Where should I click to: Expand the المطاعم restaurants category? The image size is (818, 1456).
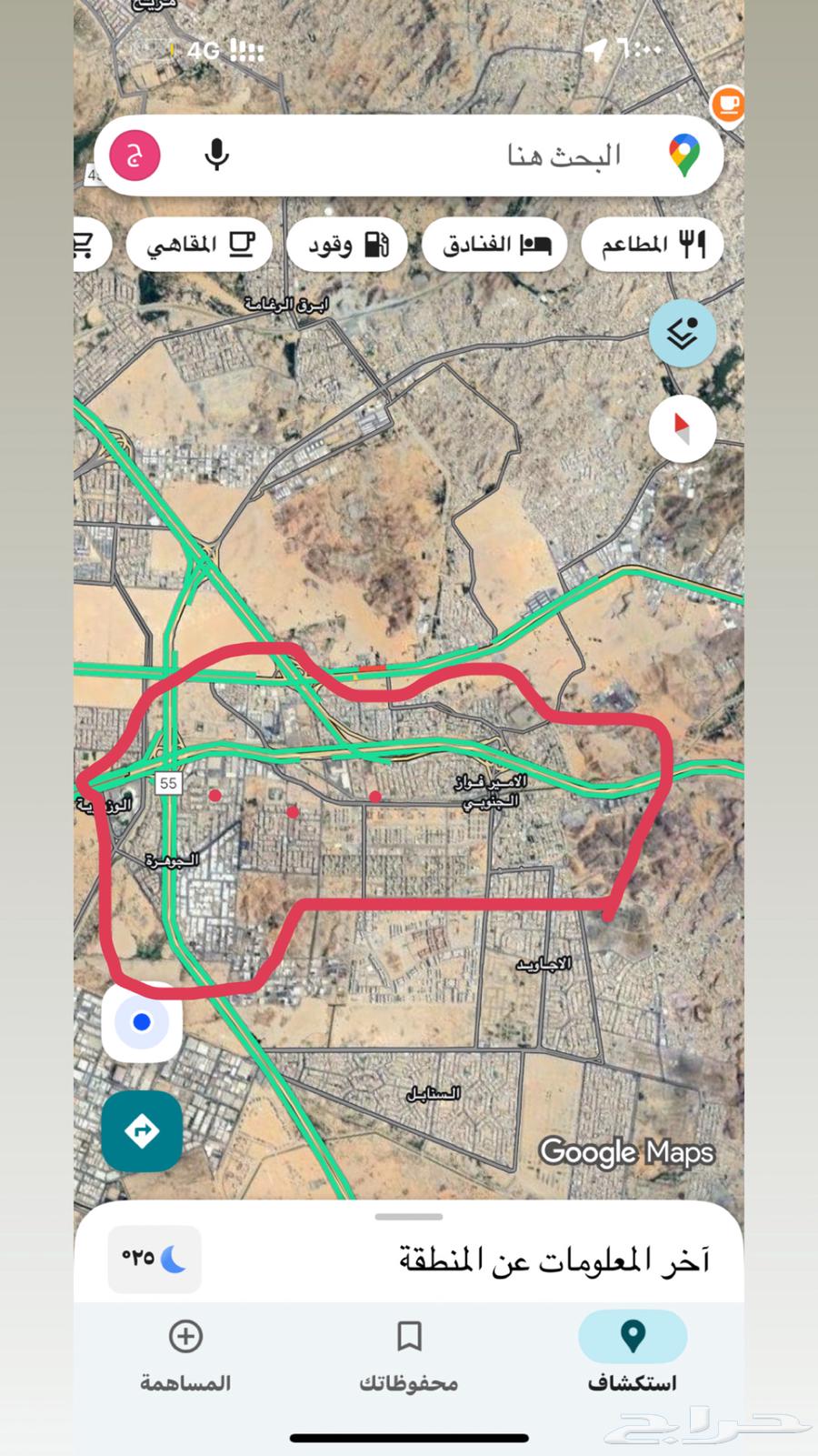coord(652,244)
